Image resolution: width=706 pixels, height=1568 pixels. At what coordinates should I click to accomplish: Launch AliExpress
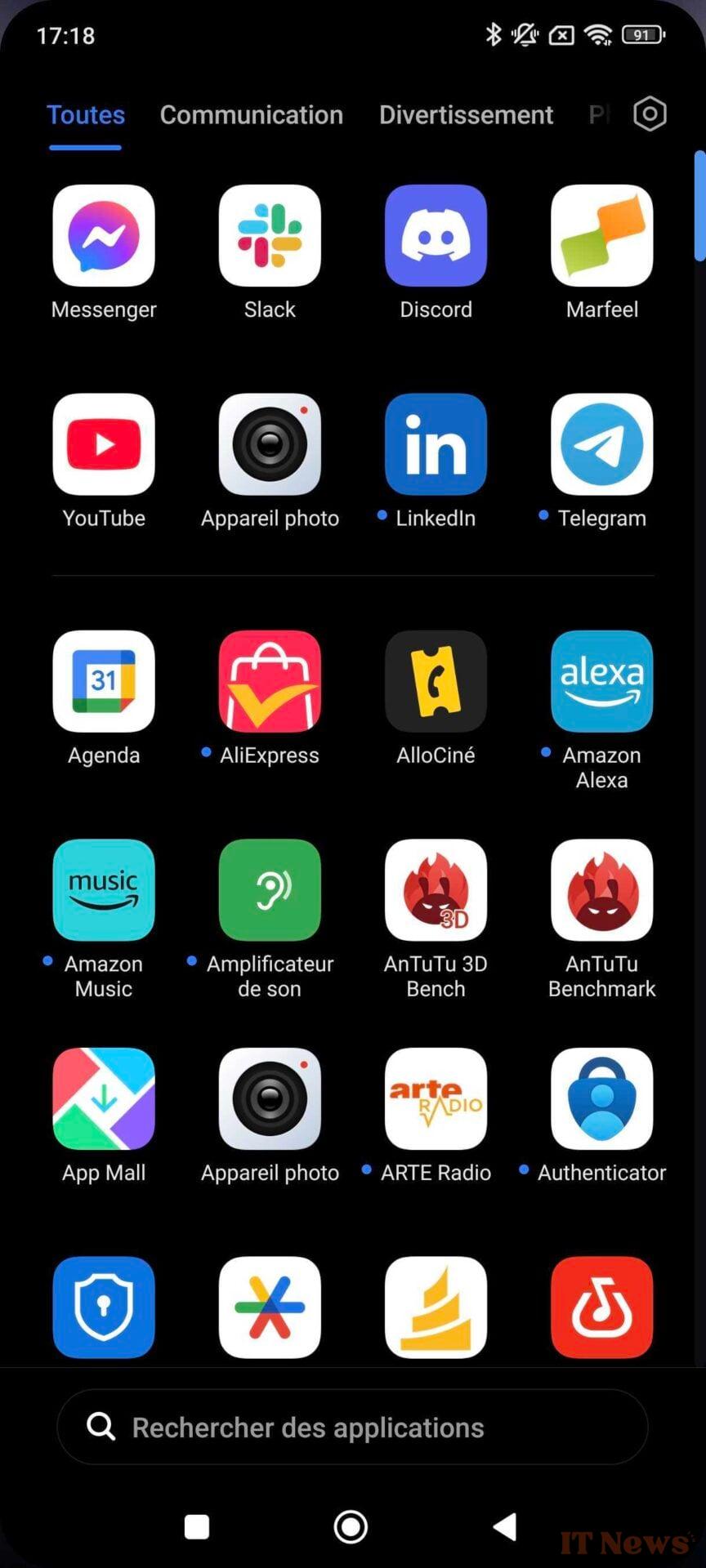click(x=270, y=682)
